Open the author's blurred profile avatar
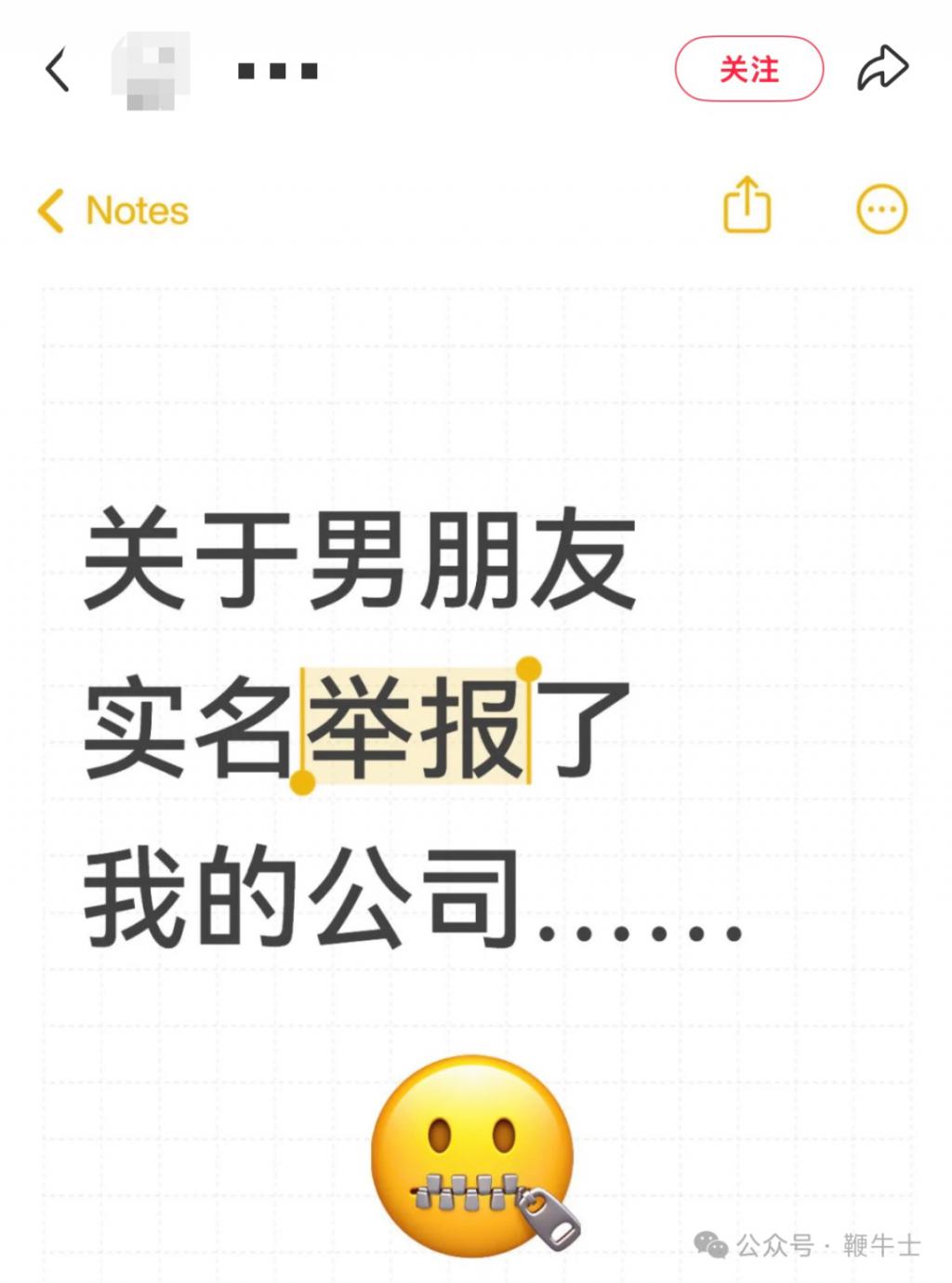This screenshot has height=1283, width=952. tap(151, 70)
